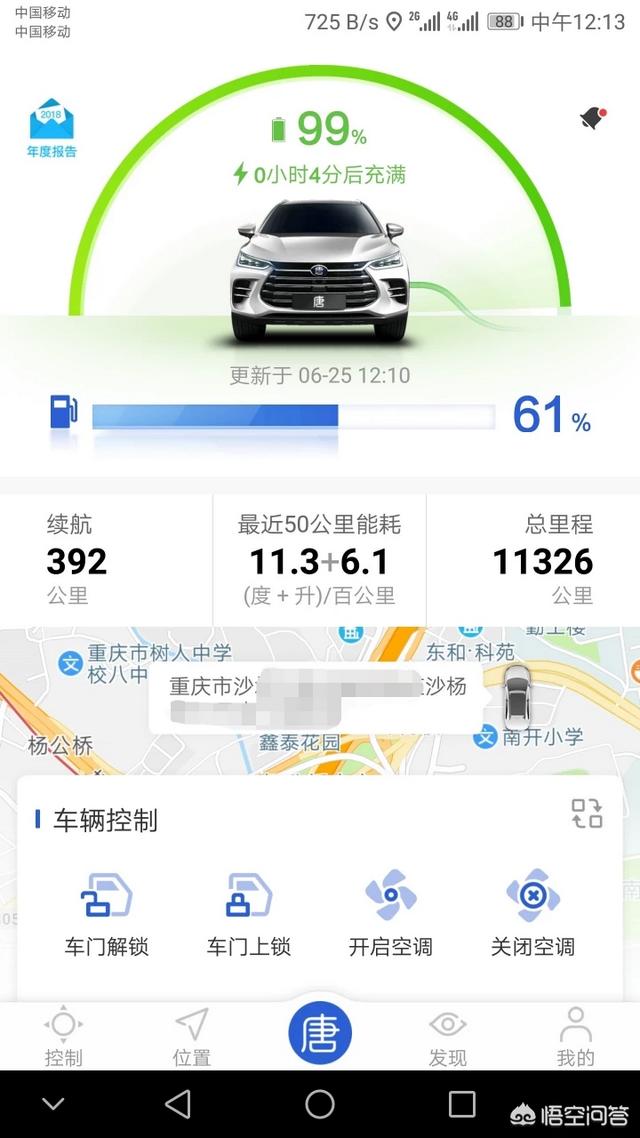Open the notifications bell
The image size is (640, 1138).
pos(593,119)
